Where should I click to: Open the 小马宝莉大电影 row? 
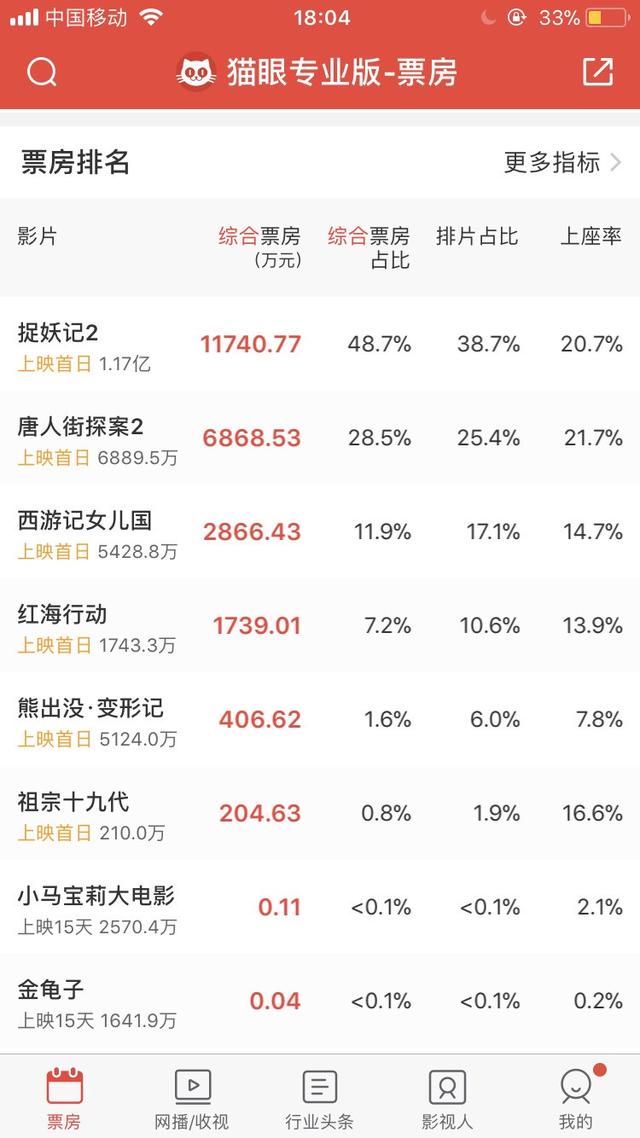(x=320, y=907)
